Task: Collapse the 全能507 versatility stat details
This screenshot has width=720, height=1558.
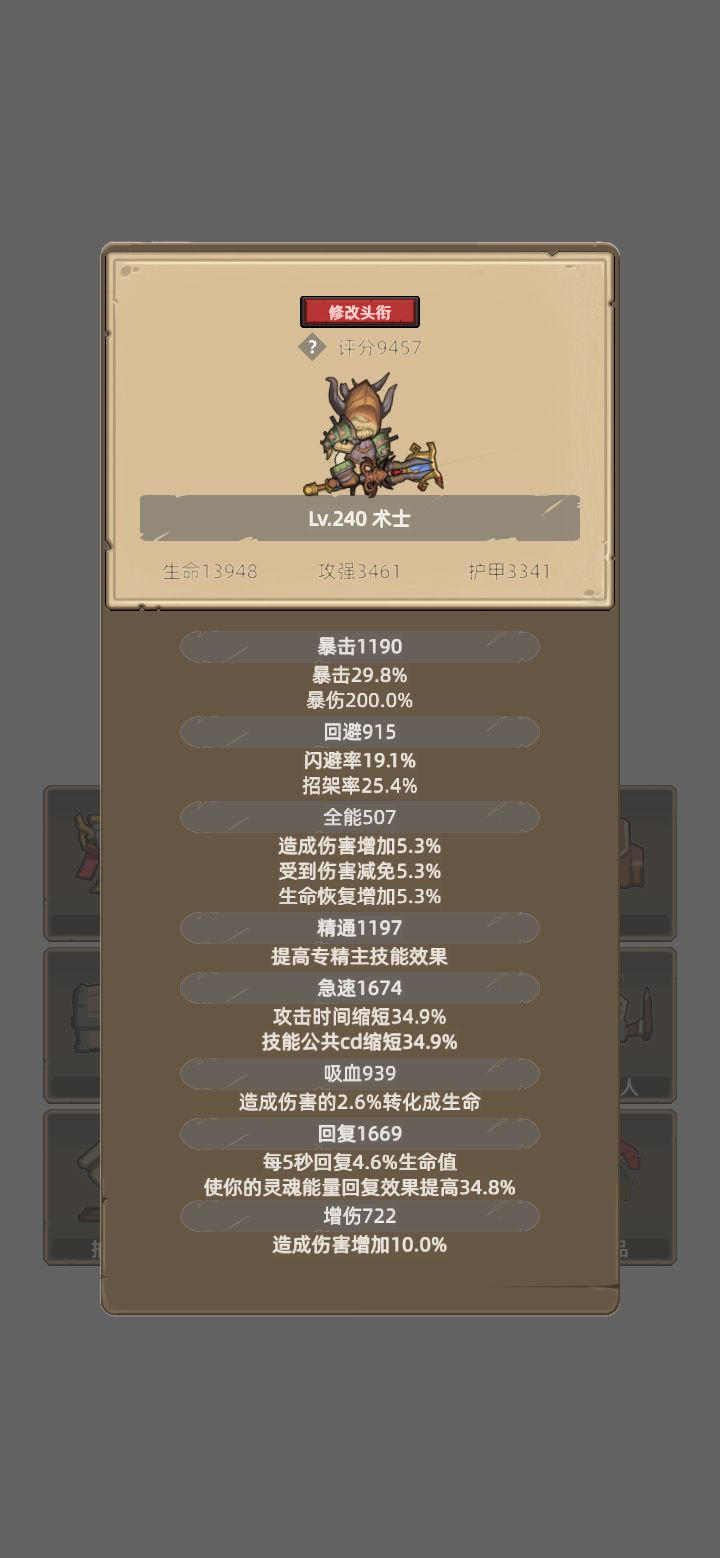Action: click(359, 817)
